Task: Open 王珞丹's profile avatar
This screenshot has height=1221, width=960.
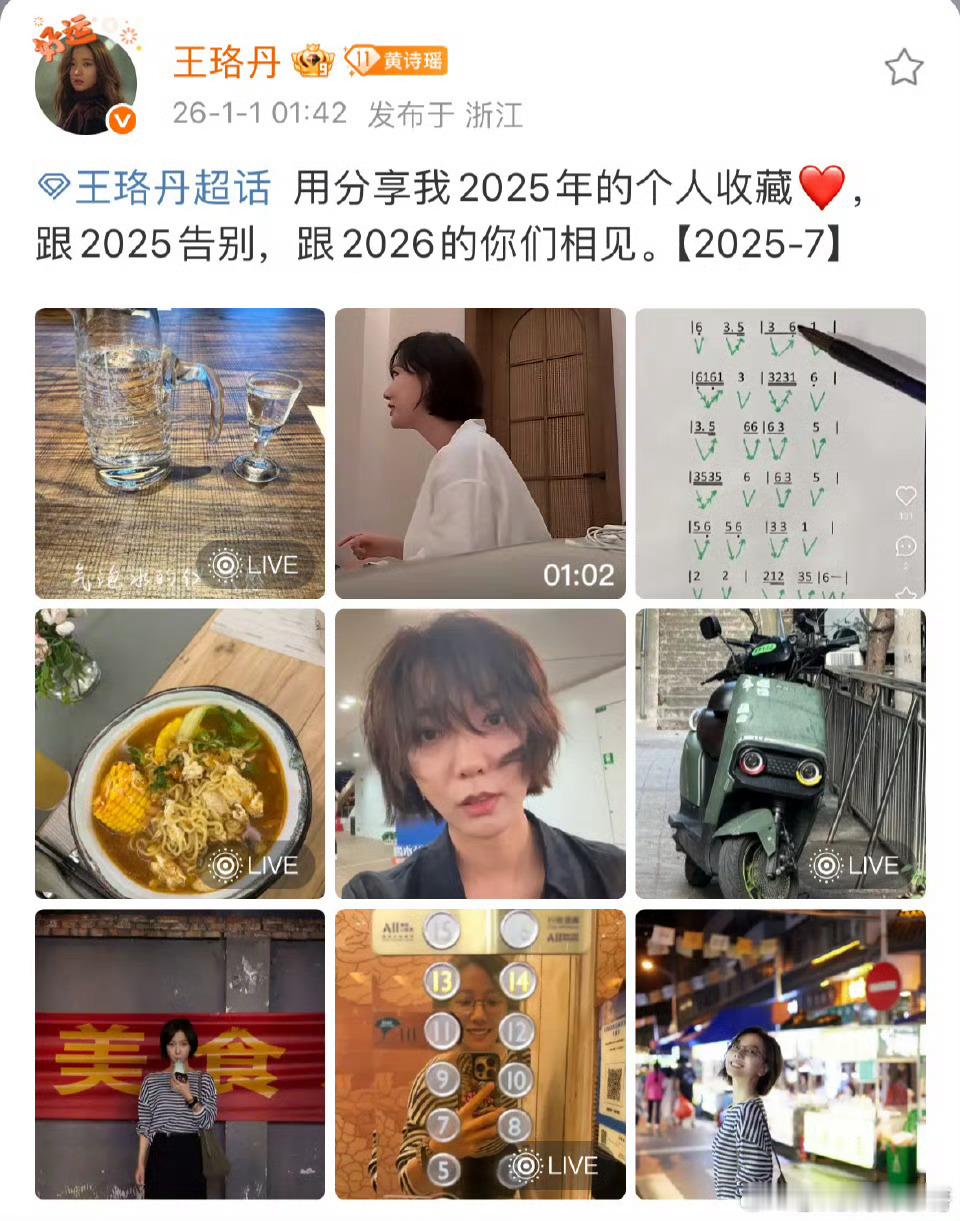Action: (x=84, y=83)
